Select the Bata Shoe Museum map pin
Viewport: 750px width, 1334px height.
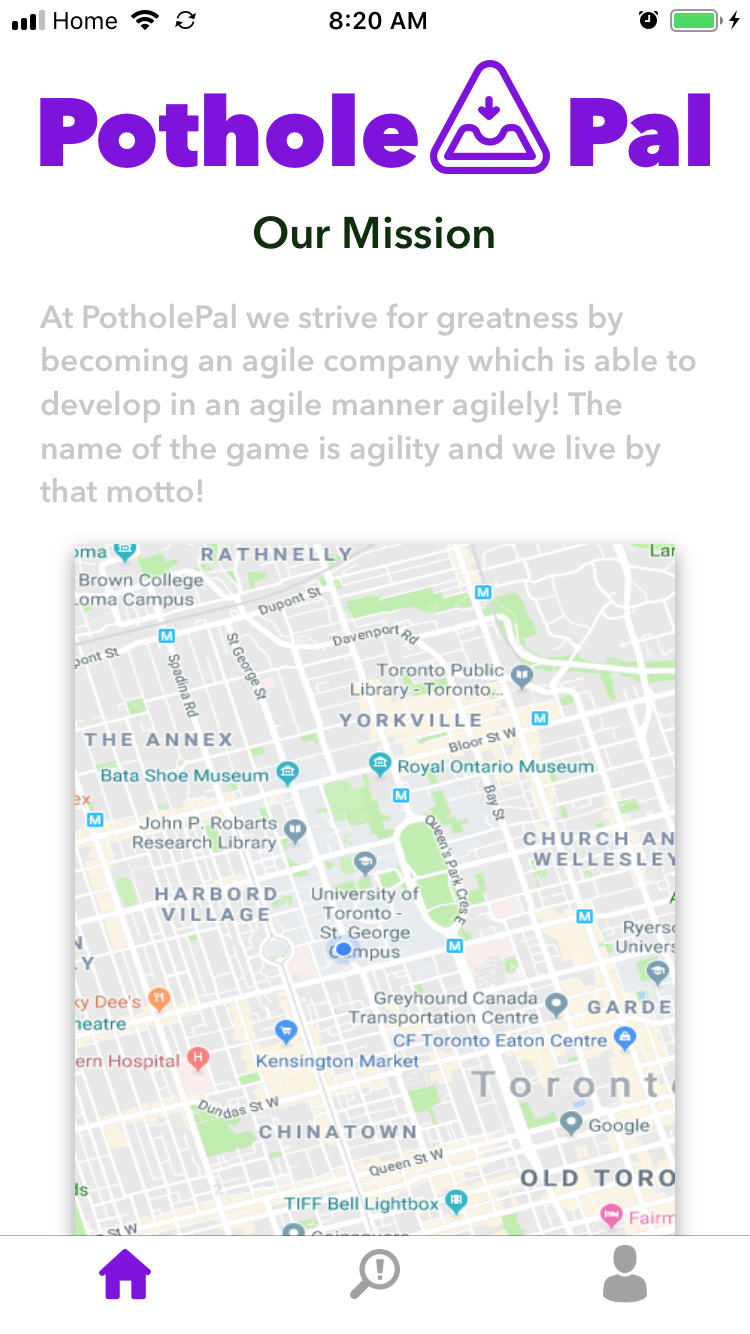click(x=288, y=771)
